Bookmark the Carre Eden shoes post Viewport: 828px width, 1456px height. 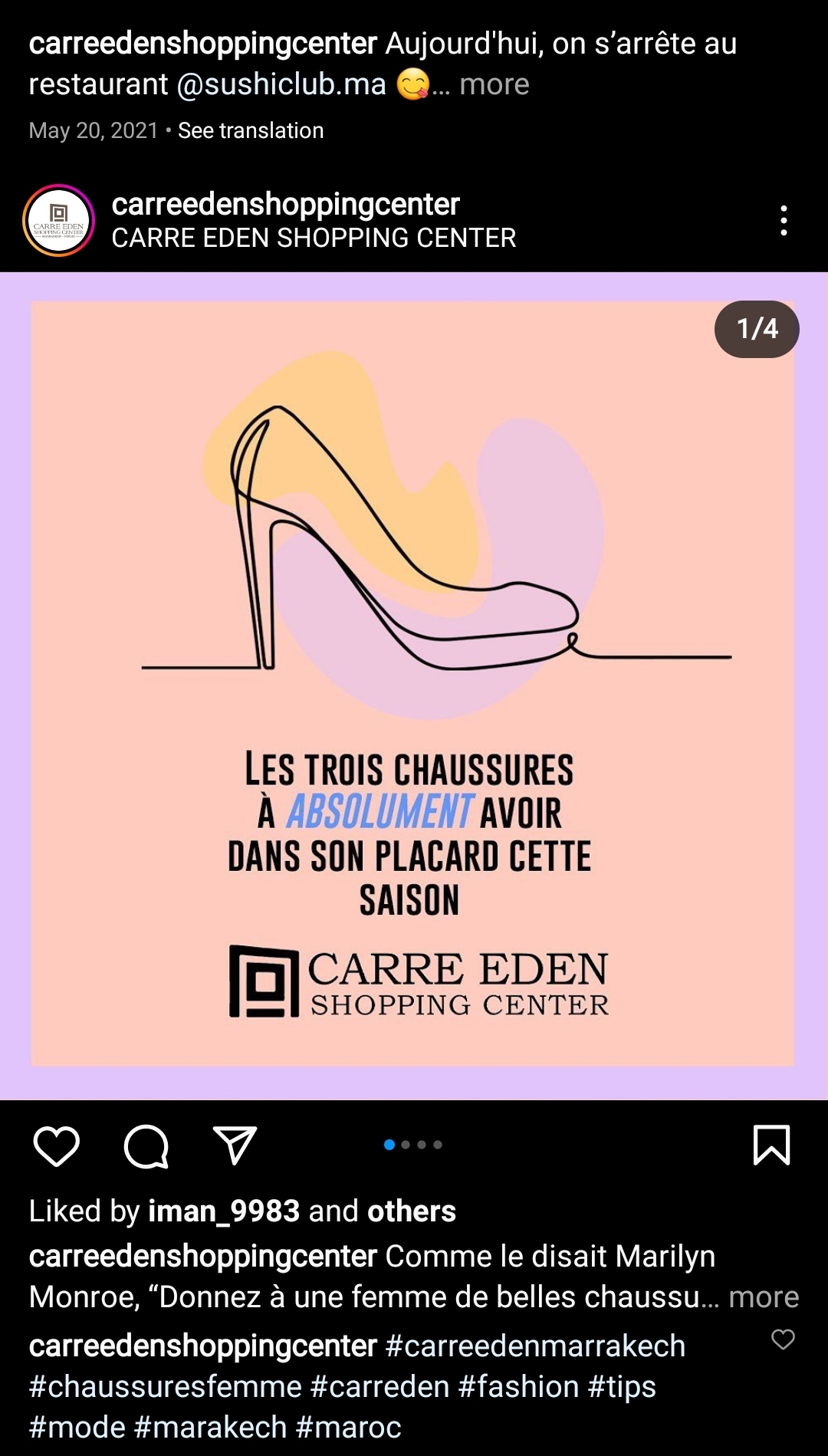coord(771,1145)
